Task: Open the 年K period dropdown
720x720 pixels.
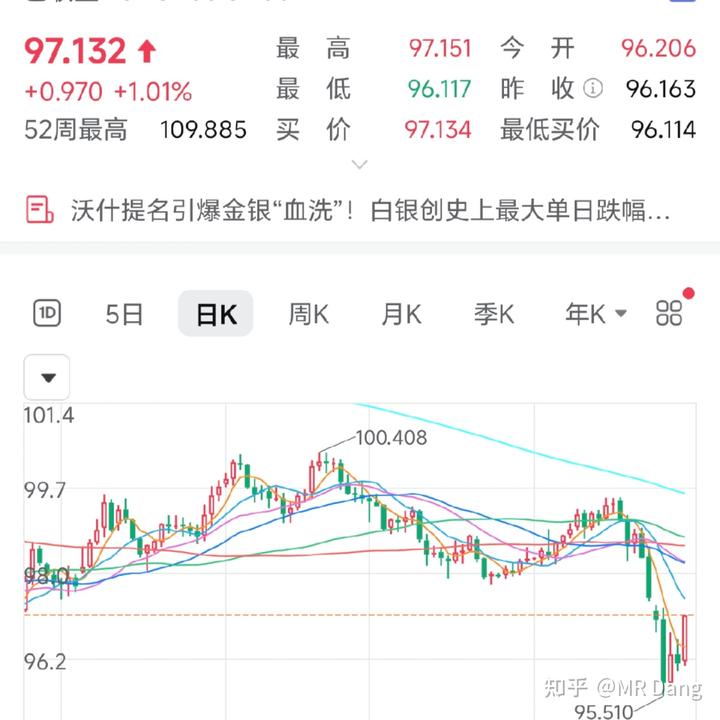Action: click(596, 314)
